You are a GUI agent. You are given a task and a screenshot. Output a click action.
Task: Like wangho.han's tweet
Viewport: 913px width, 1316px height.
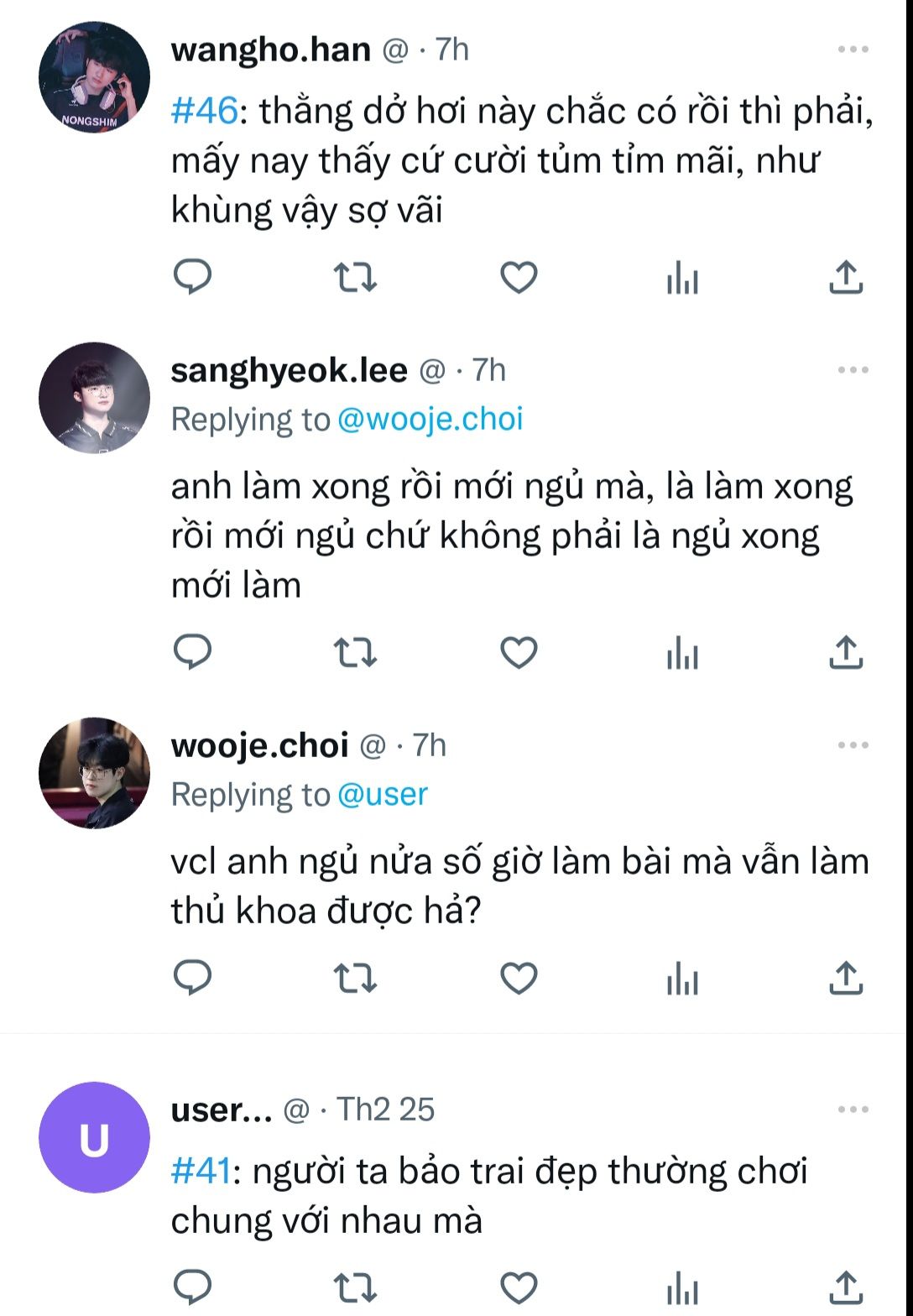(519, 278)
